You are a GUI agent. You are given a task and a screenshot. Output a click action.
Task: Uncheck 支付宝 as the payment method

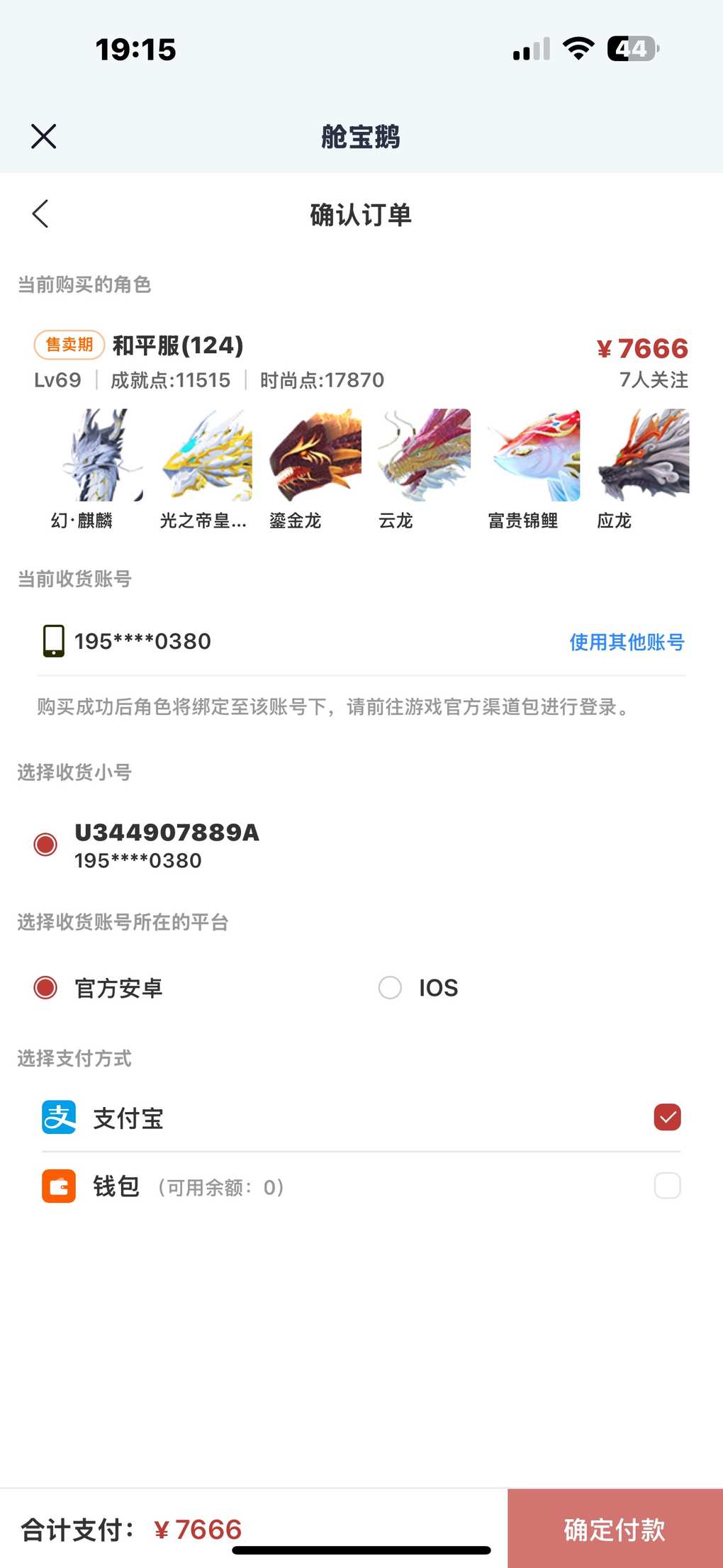click(x=667, y=1117)
